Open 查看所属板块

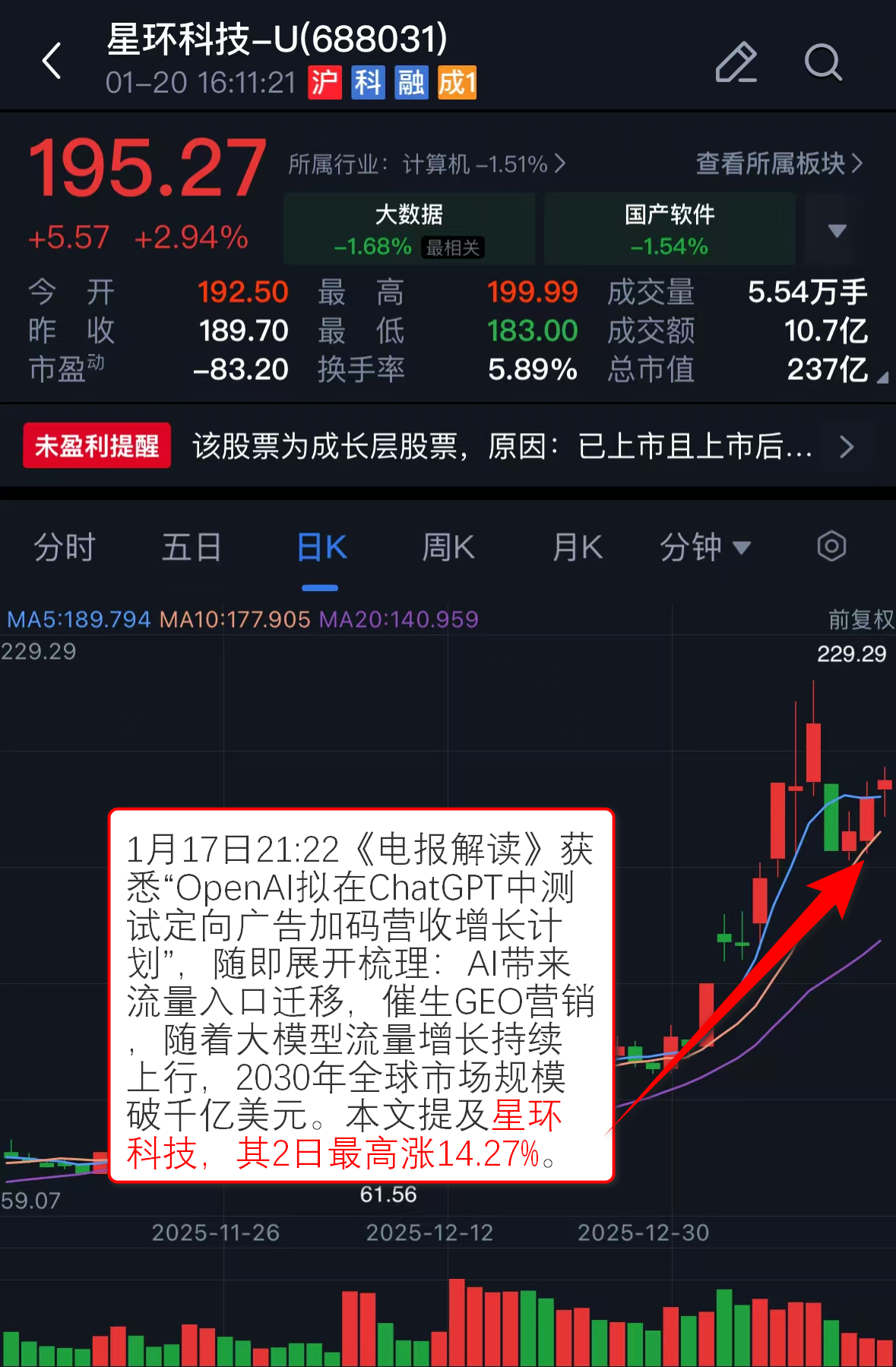[x=779, y=163]
